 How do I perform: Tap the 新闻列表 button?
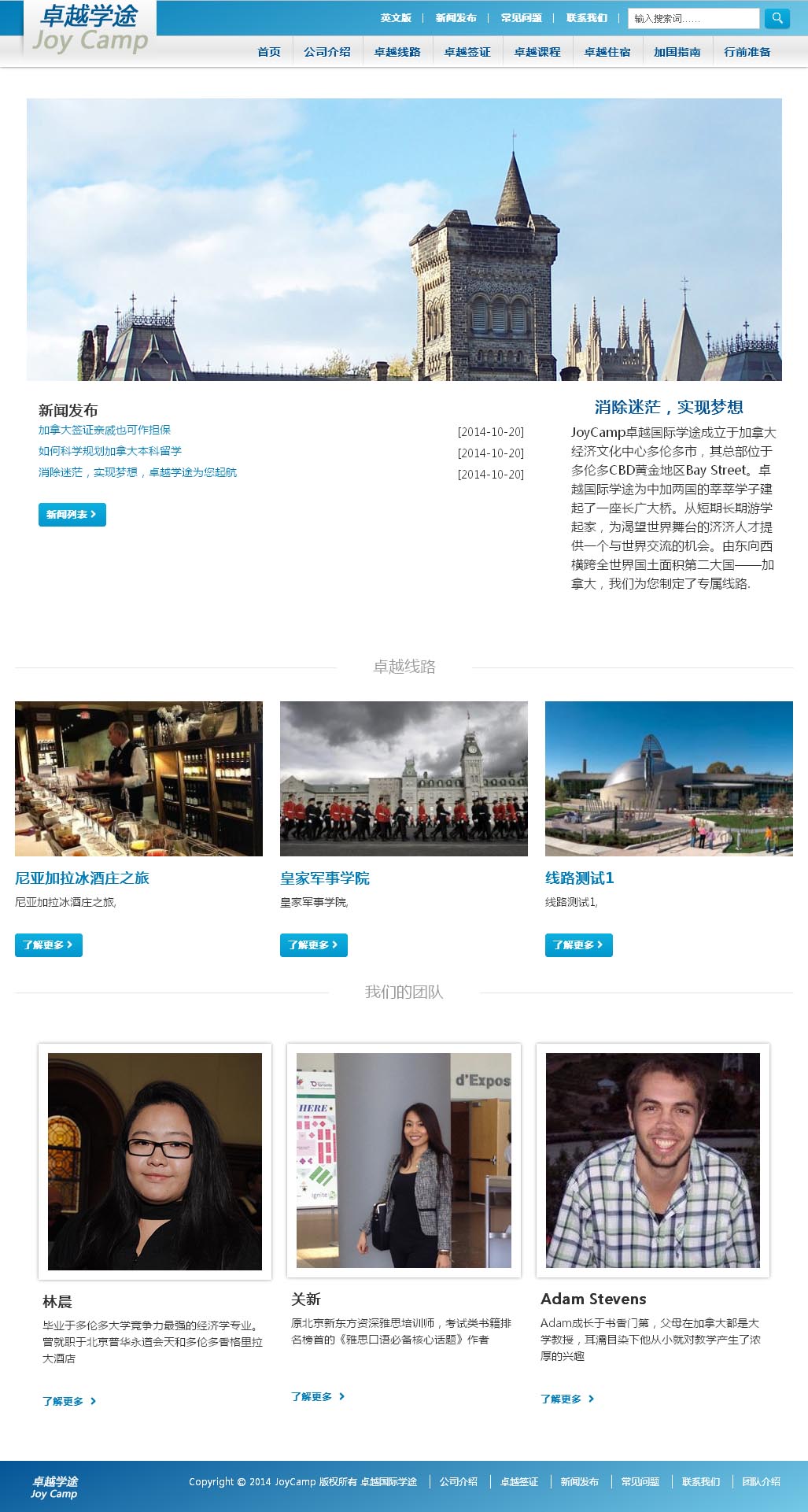pyautogui.click(x=72, y=514)
